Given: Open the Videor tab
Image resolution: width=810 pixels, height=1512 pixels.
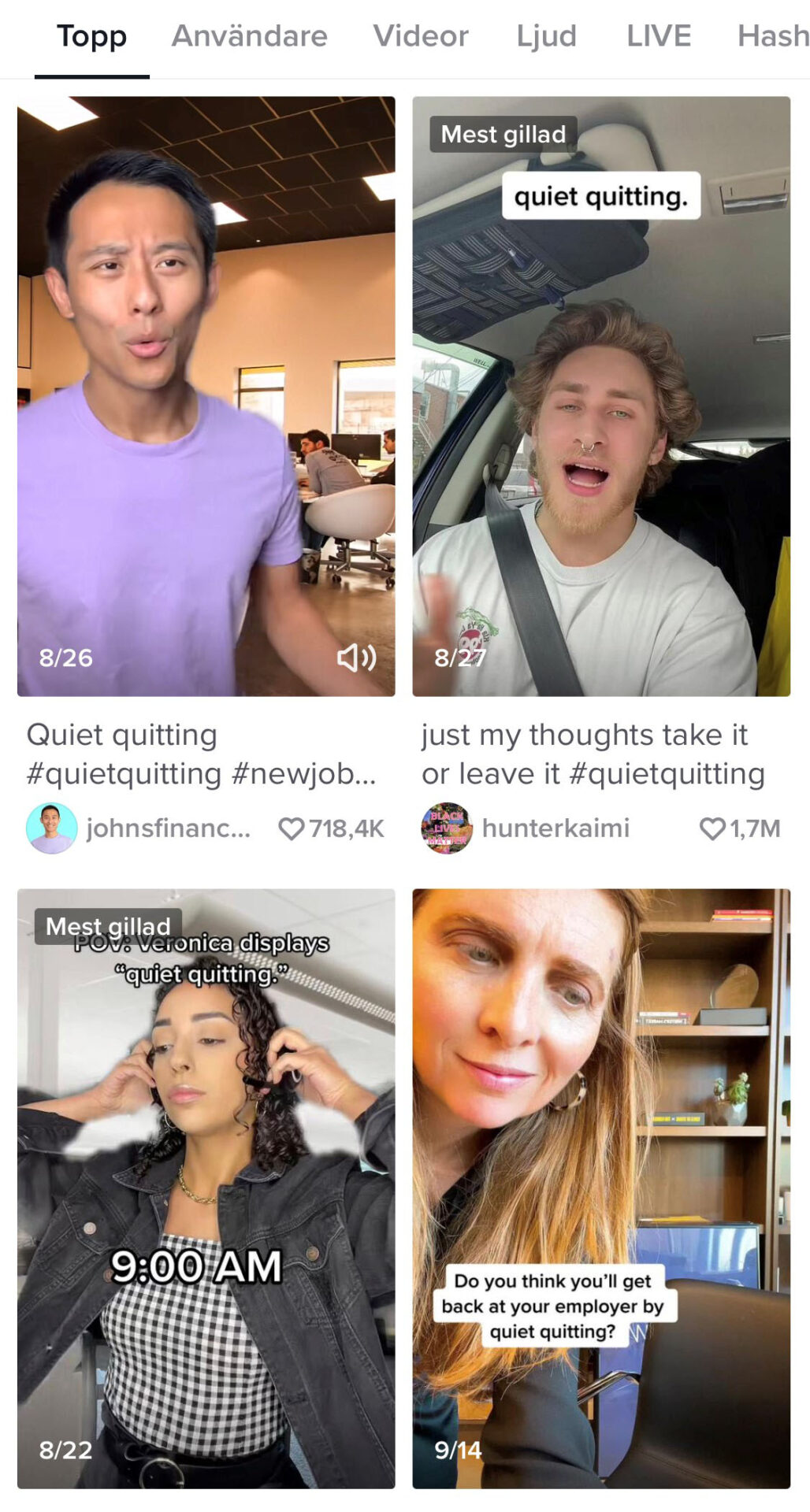Looking at the screenshot, I should [420, 35].
